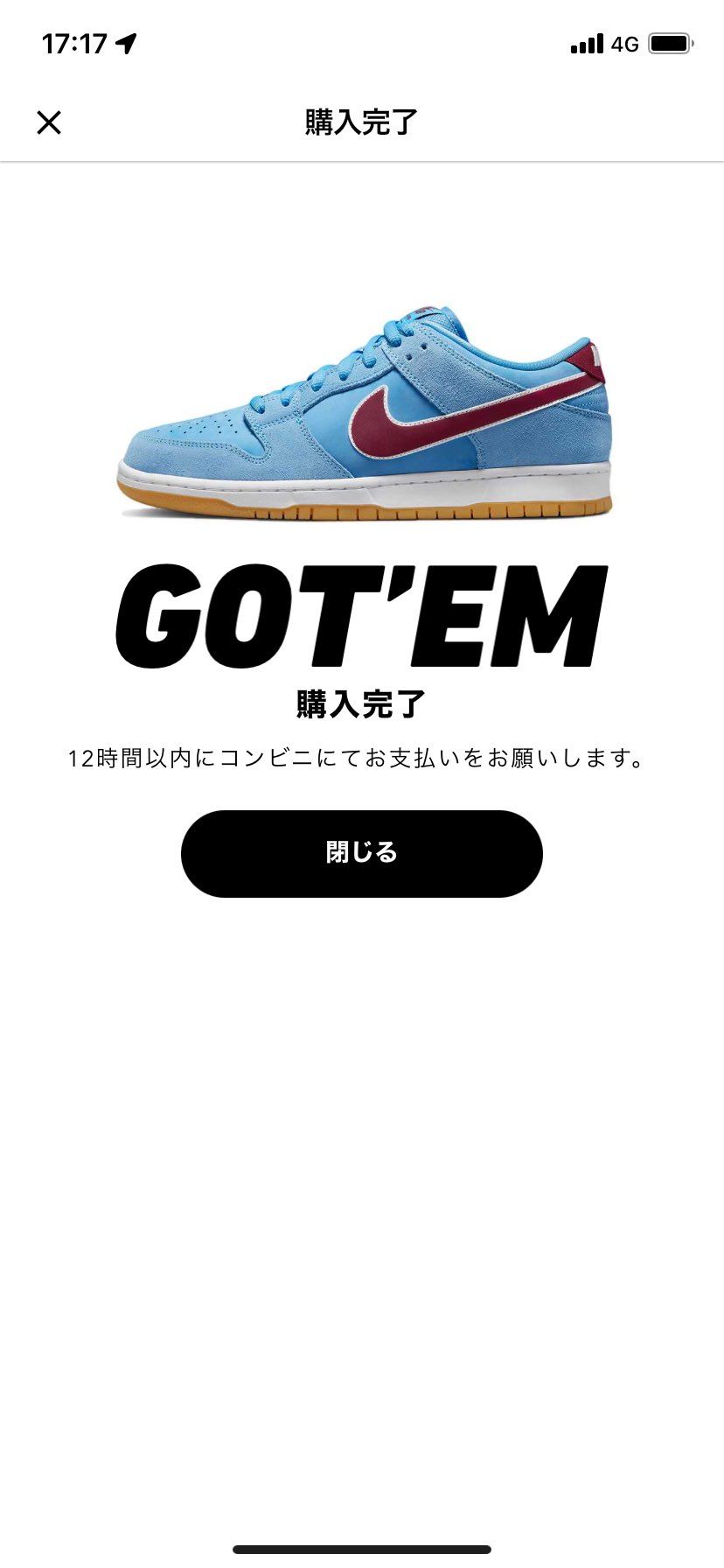The width and height of the screenshot is (724, 1568).
Task: Tap the 購入完了 title in the header
Action: [x=361, y=121]
